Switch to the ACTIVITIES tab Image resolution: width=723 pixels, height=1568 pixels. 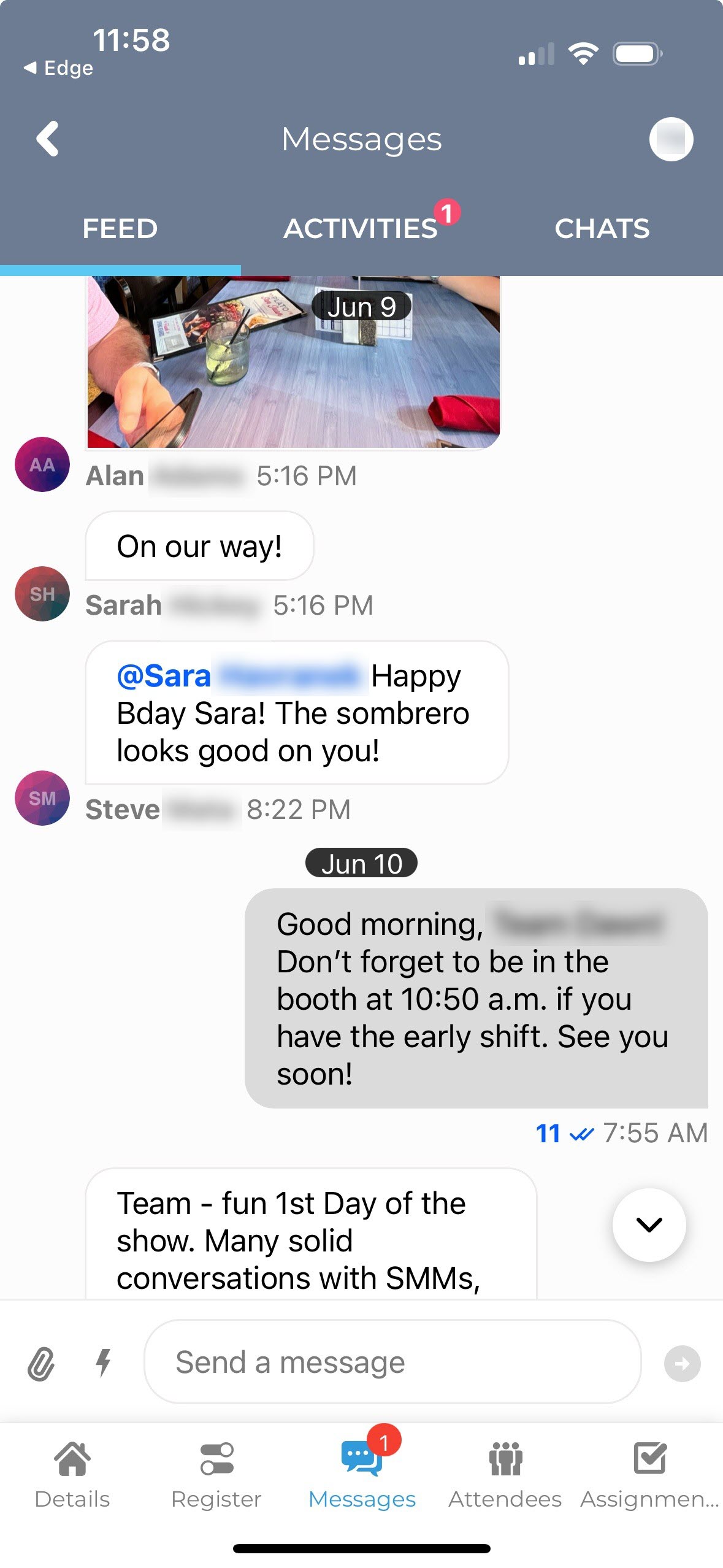coord(361,229)
